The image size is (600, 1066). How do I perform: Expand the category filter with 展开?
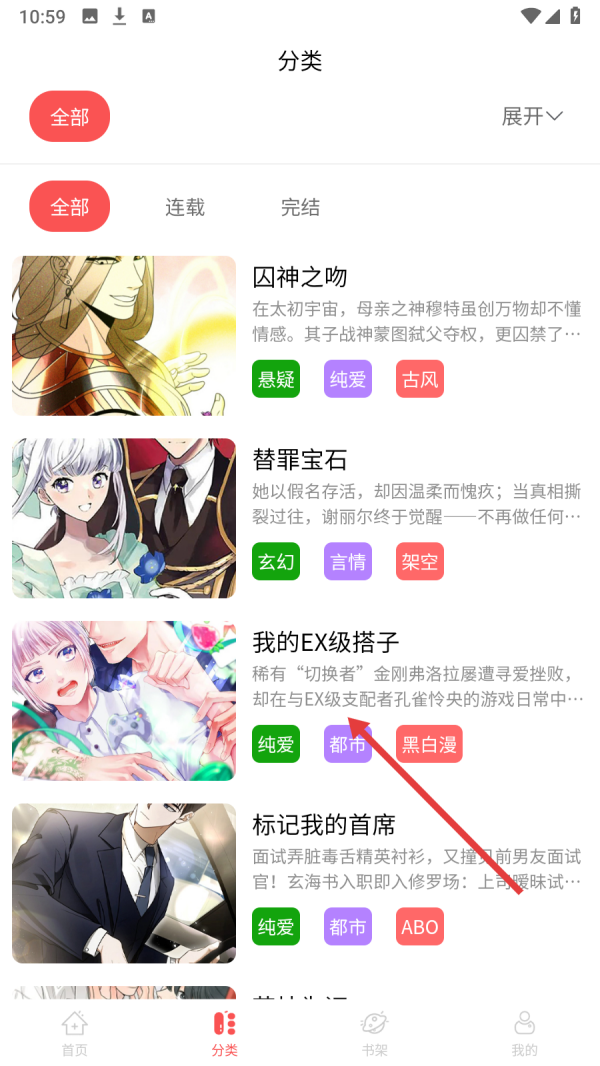[x=532, y=117]
